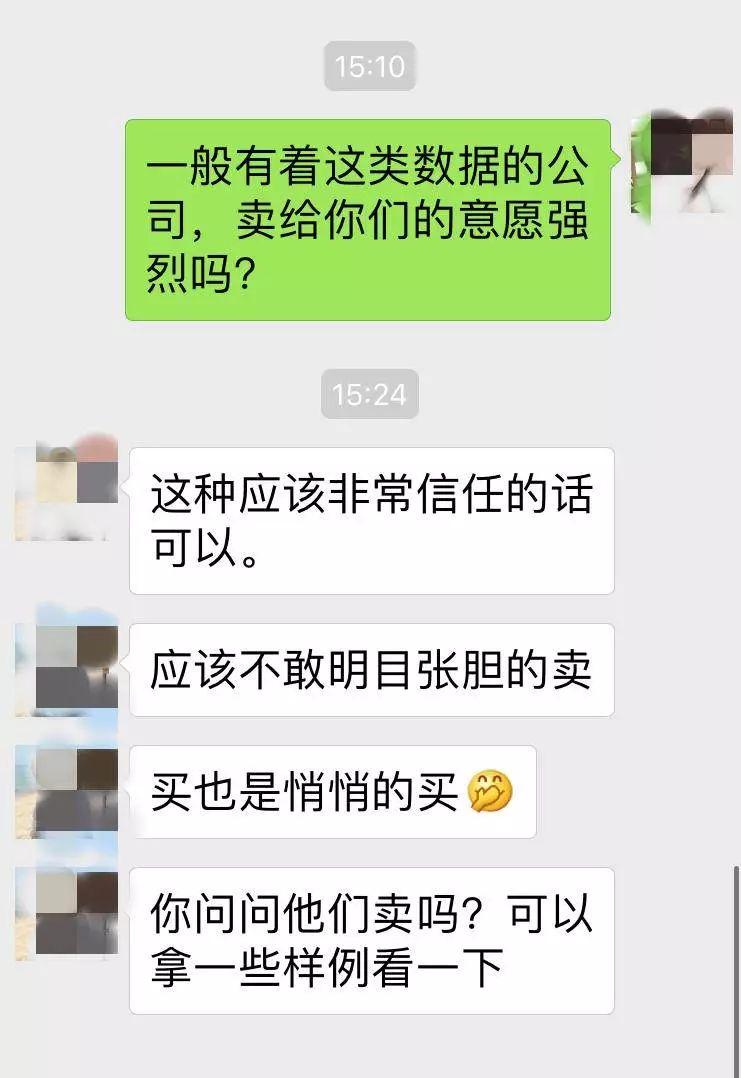Open the sender's avatar beside the green message
Image resolution: width=741 pixels, height=1078 pixels.
(x=683, y=165)
